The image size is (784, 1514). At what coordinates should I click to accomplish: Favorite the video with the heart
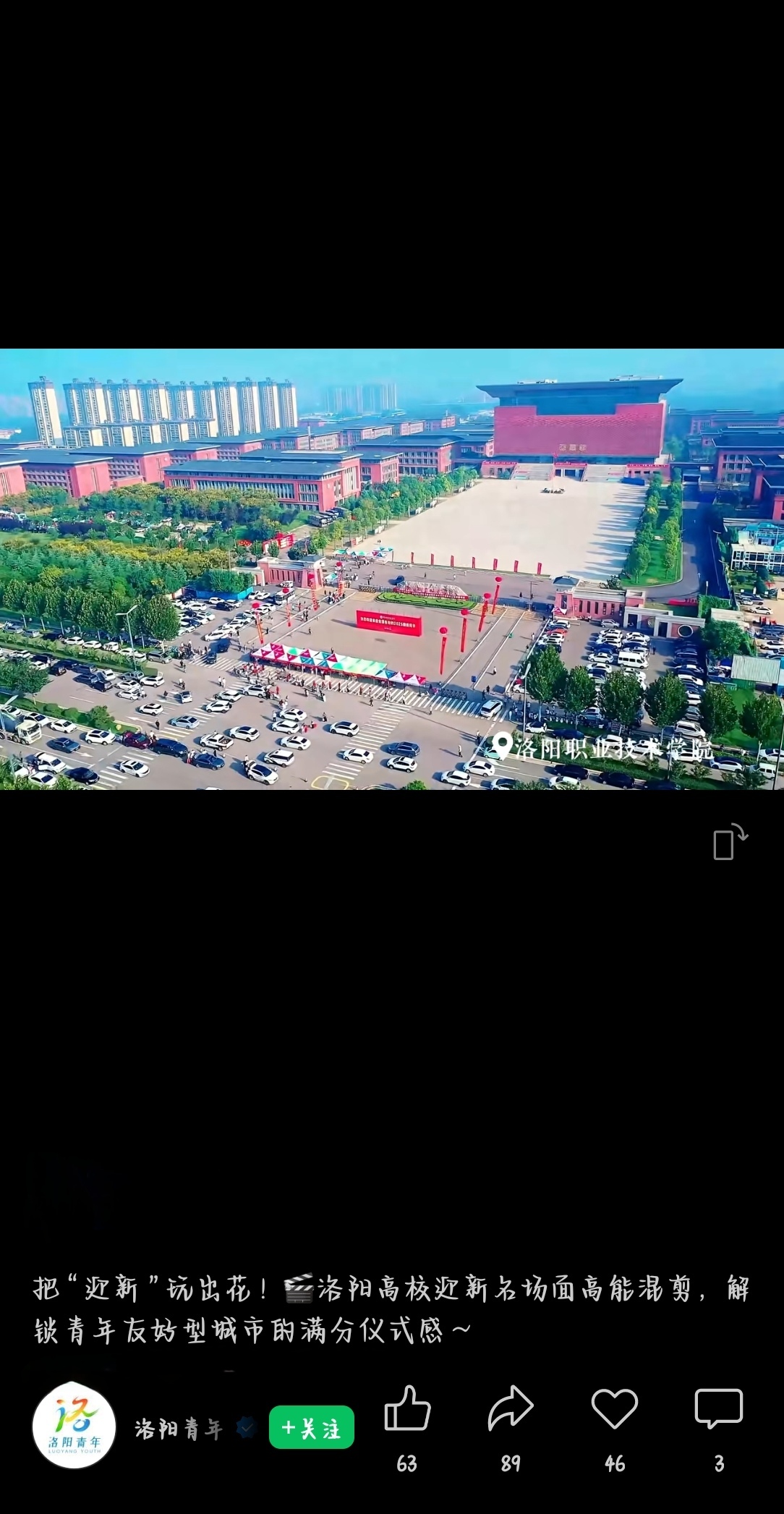click(614, 1408)
